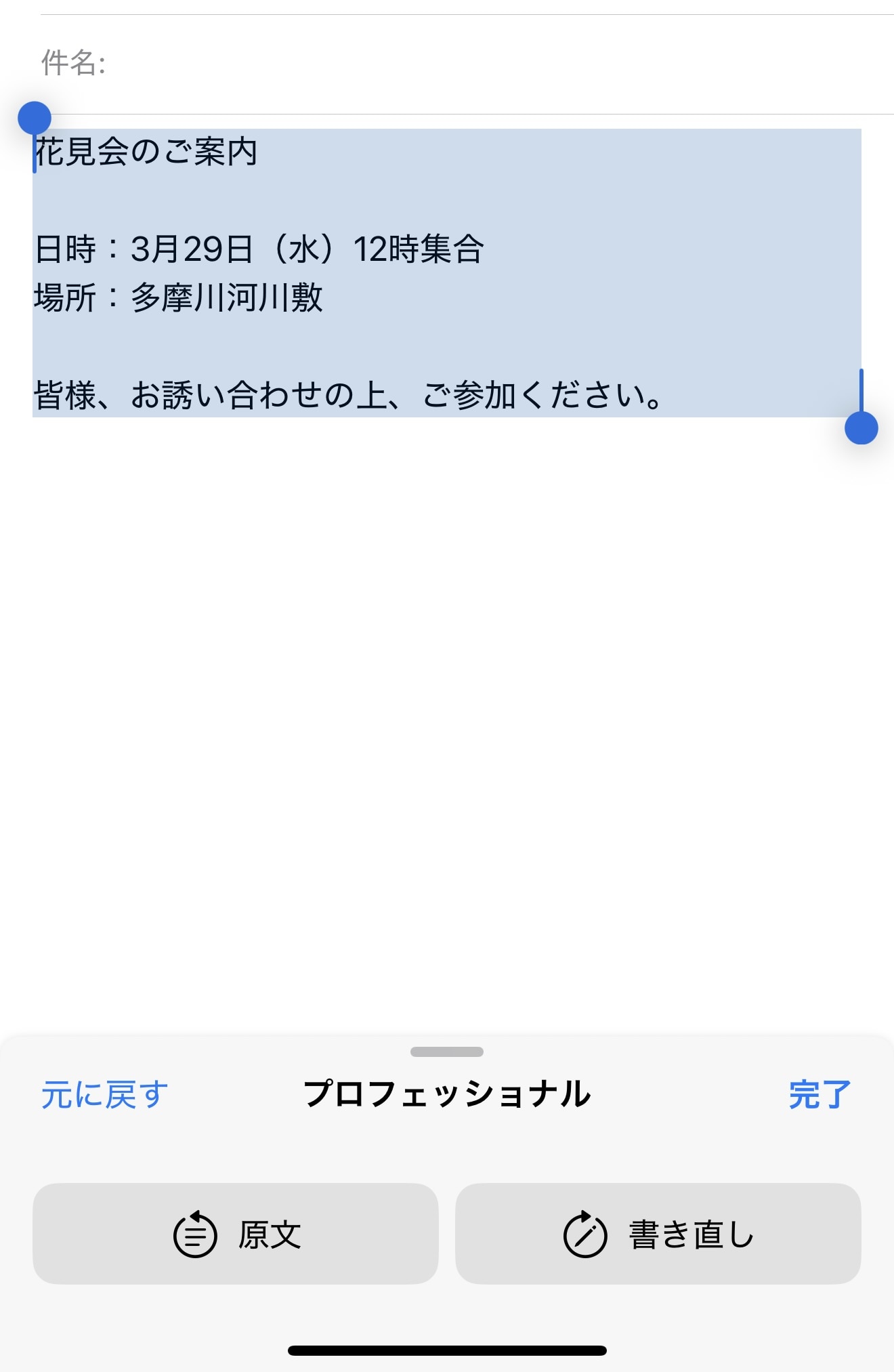
Task: Restore original text with 原文 button
Action: point(237,1234)
